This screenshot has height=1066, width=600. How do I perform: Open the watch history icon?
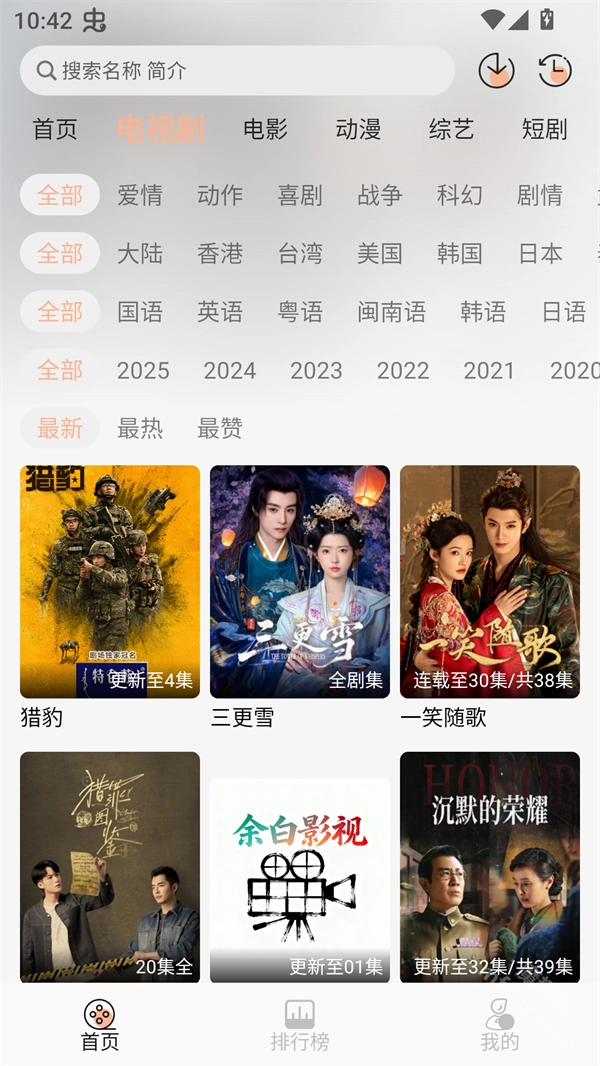pos(555,71)
